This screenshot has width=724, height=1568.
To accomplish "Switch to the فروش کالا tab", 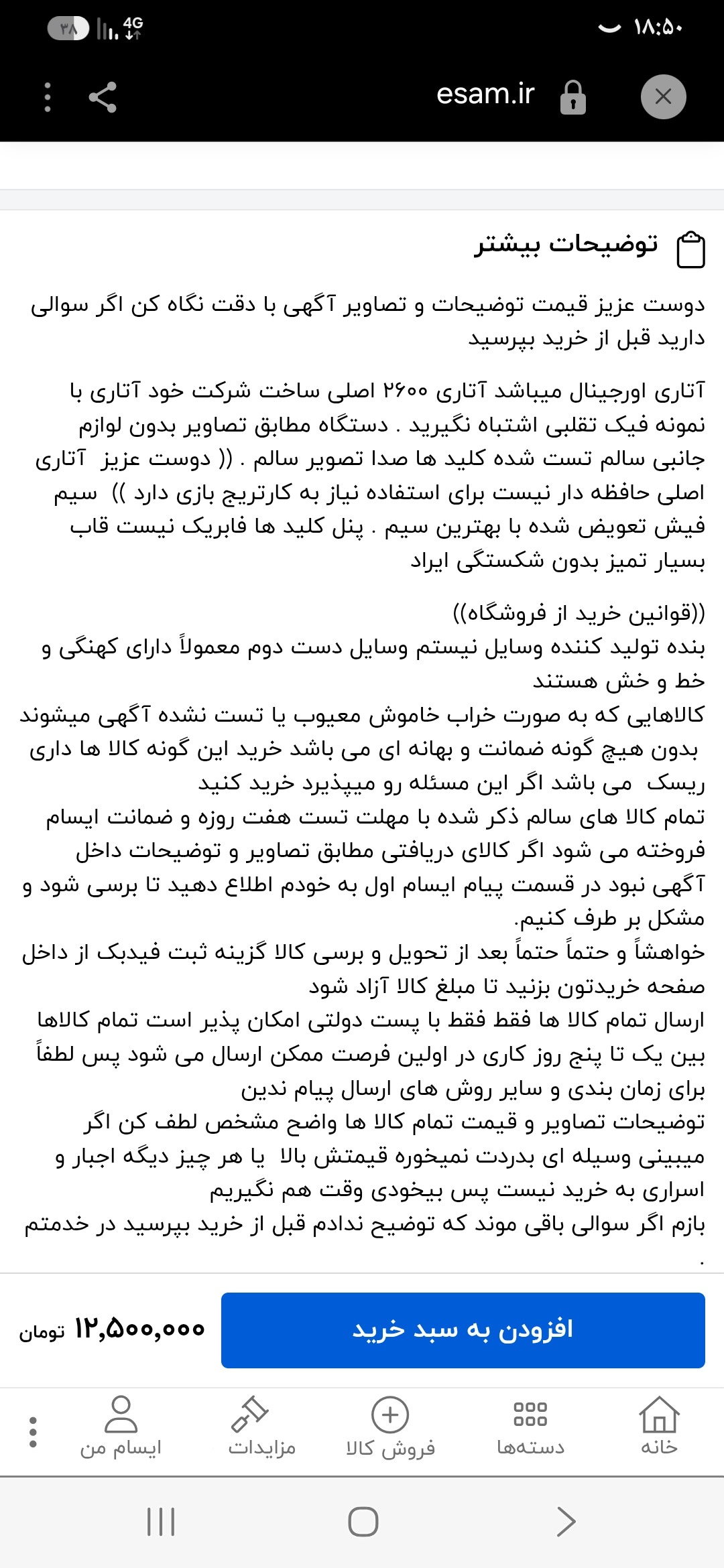I will click(x=390, y=1425).
